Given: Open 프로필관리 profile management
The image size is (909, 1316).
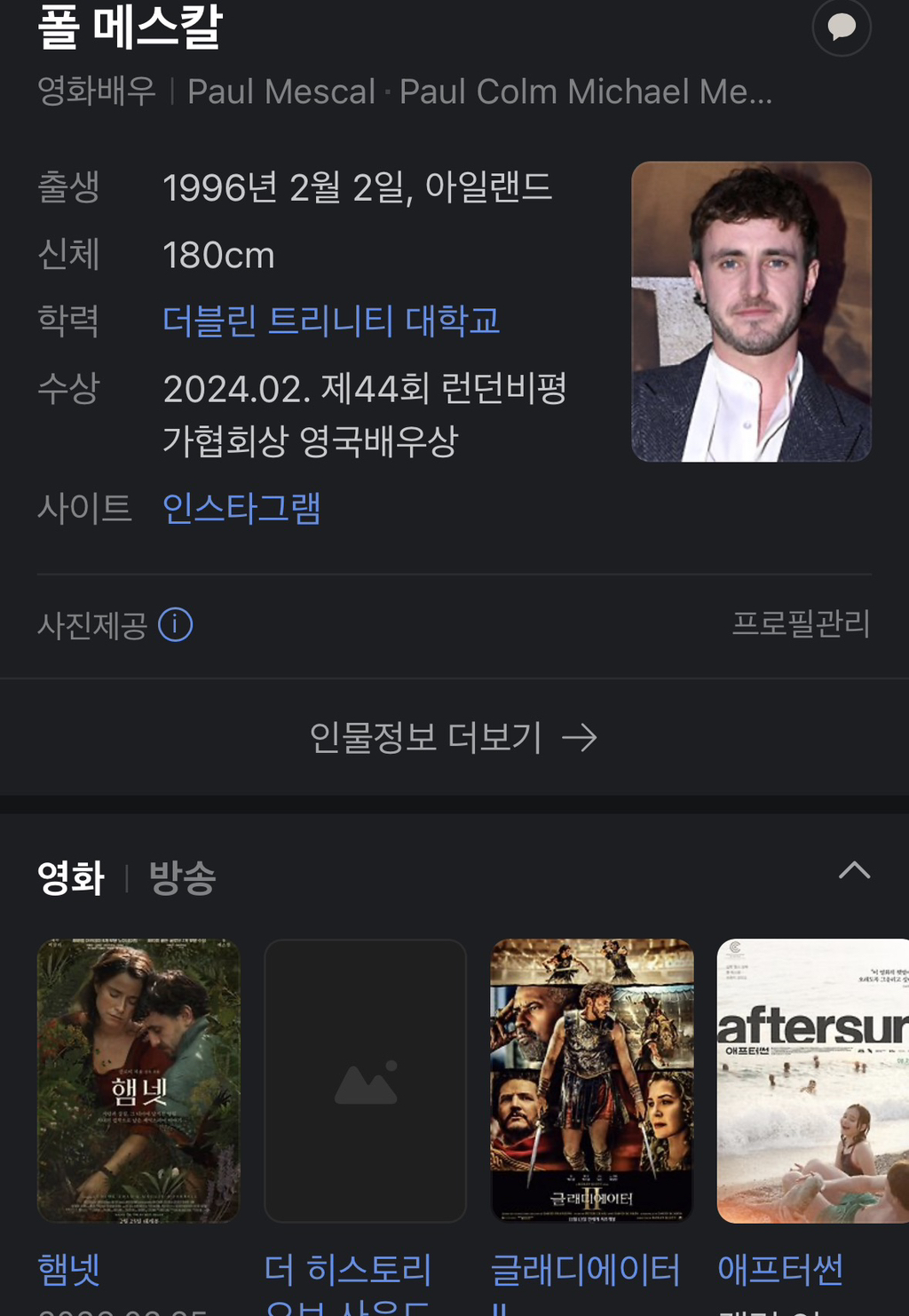Looking at the screenshot, I should coord(800,623).
